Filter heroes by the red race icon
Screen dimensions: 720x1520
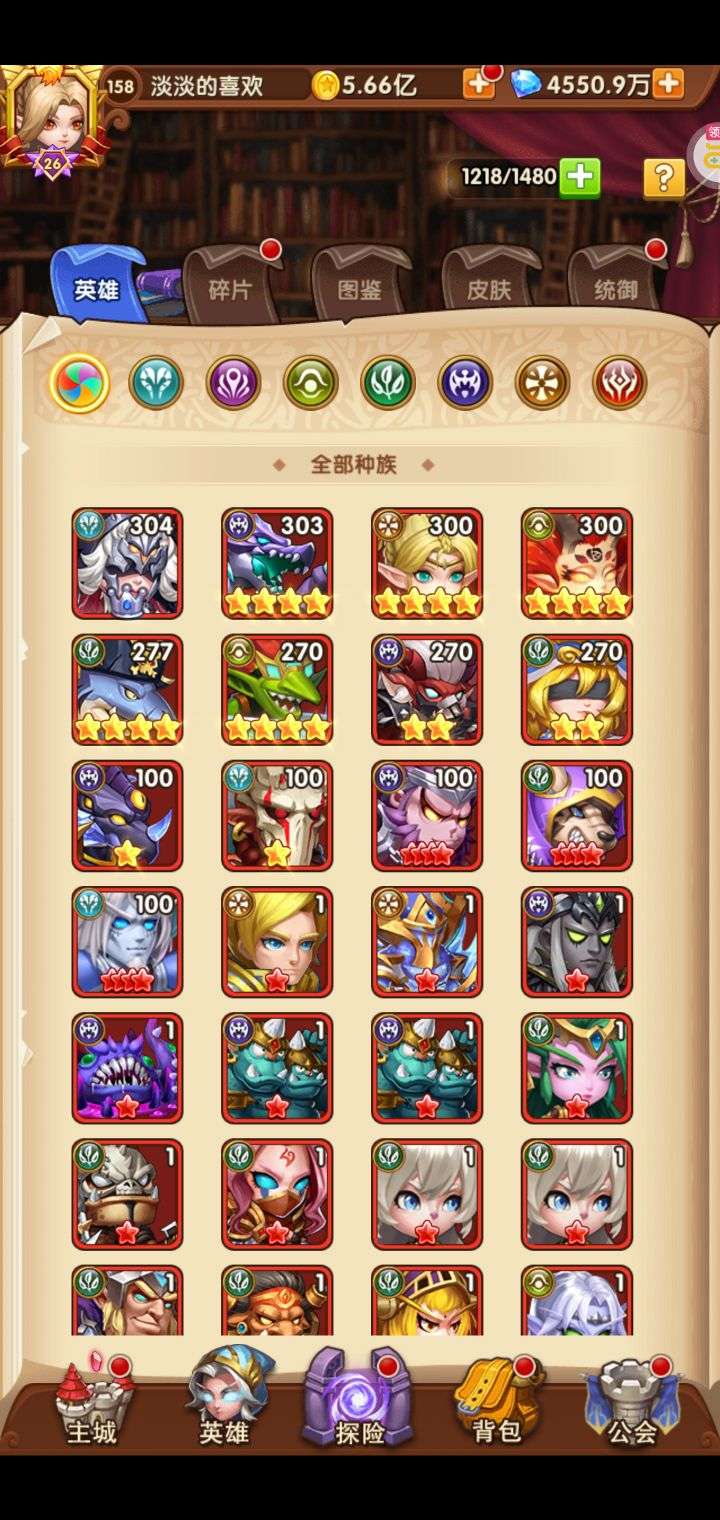[x=620, y=382]
